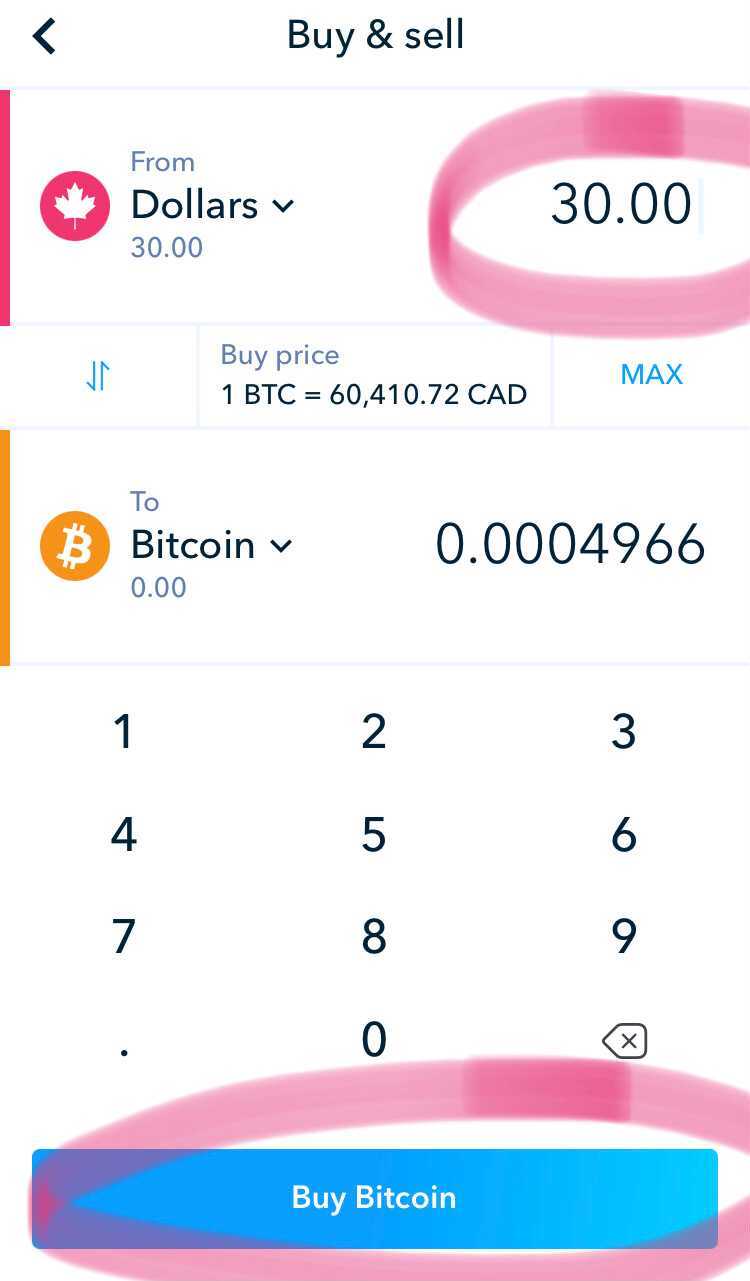
Task: Enter digit 3 on keypad
Action: [624, 733]
